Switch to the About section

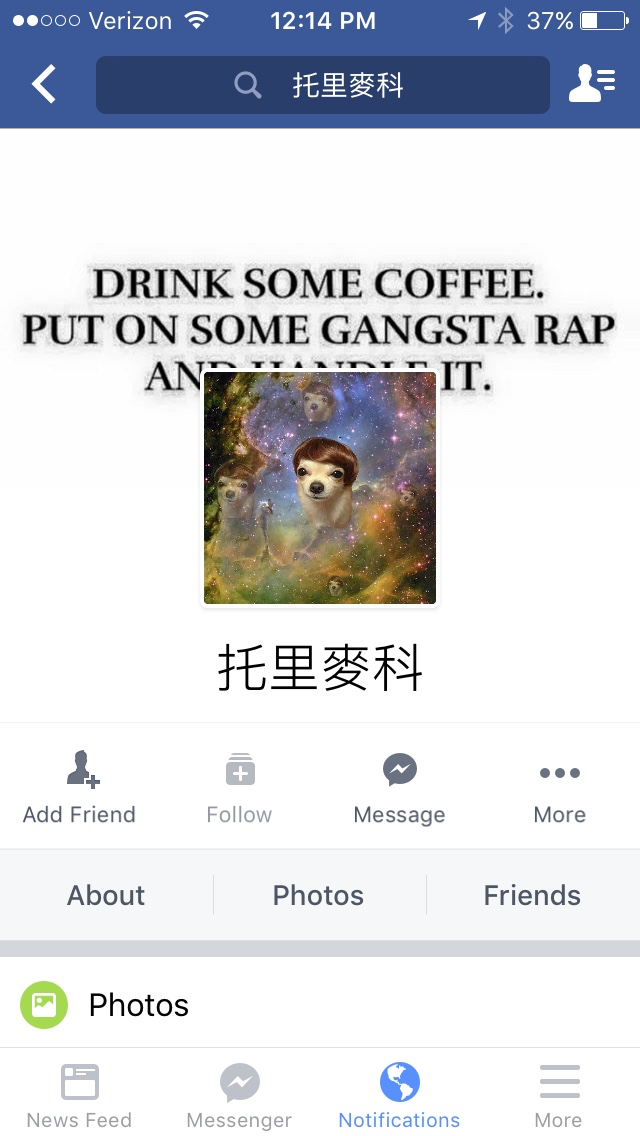(106, 895)
